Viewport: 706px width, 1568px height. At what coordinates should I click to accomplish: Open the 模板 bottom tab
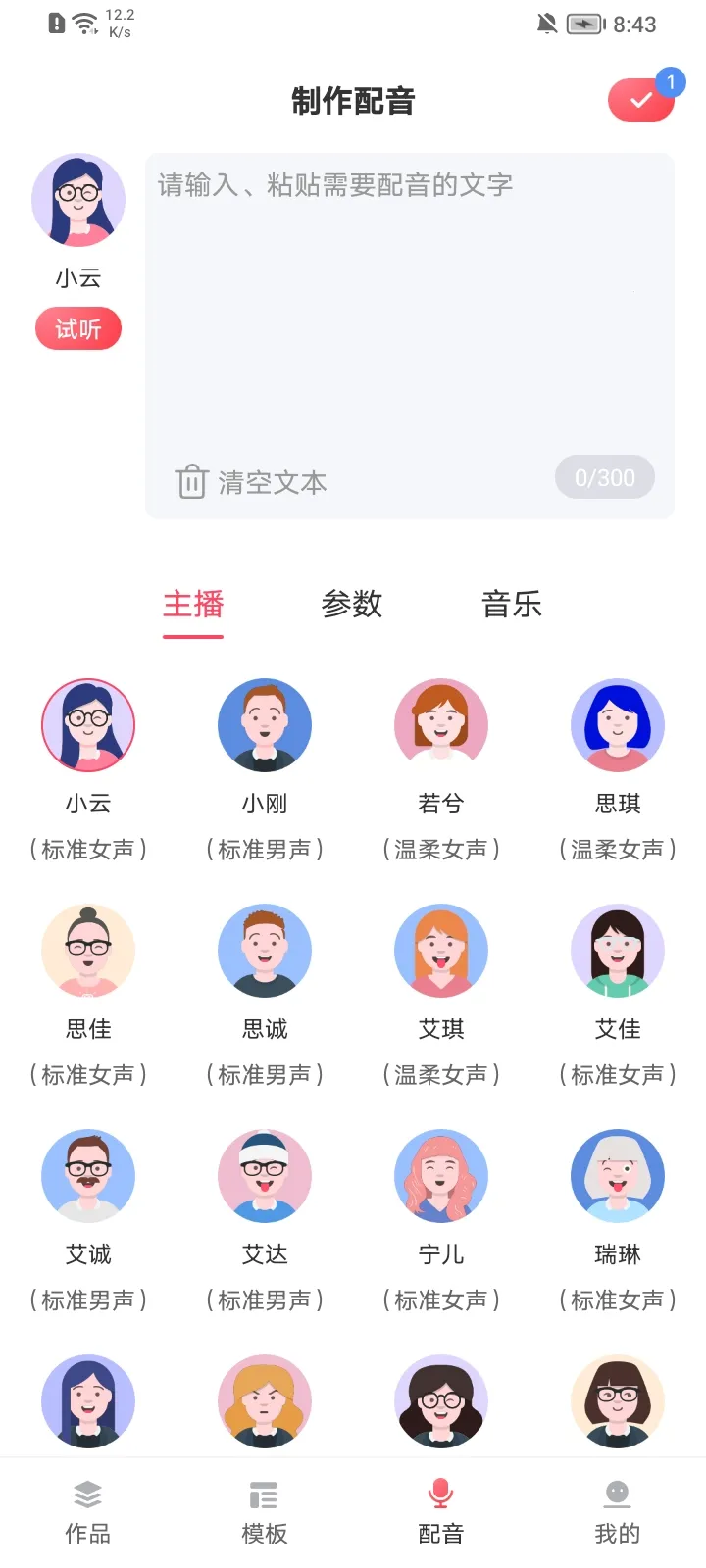point(265,1512)
